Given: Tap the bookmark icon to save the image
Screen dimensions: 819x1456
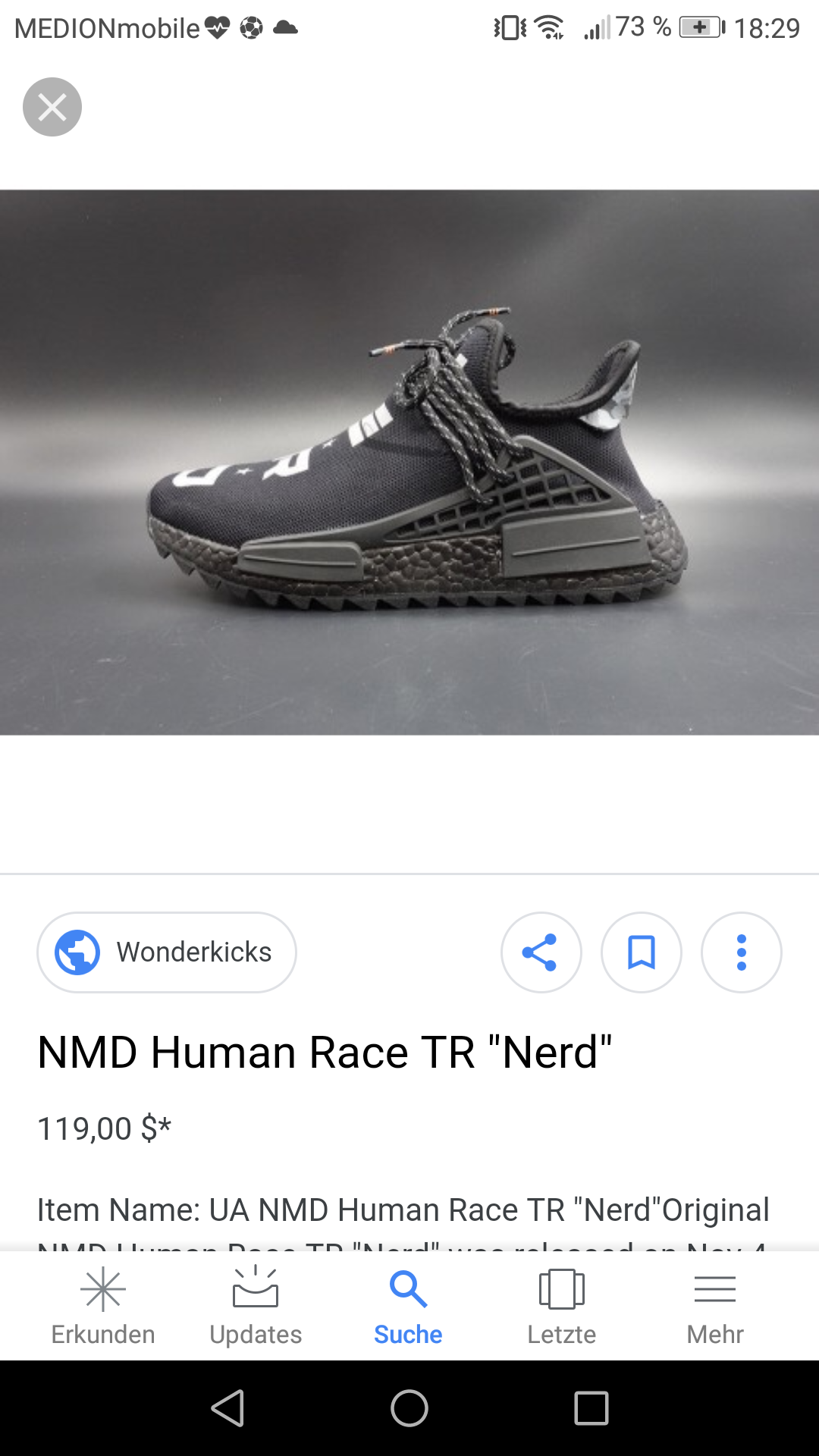Looking at the screenshot, I should pyautogui.click(x=641, y=952).
